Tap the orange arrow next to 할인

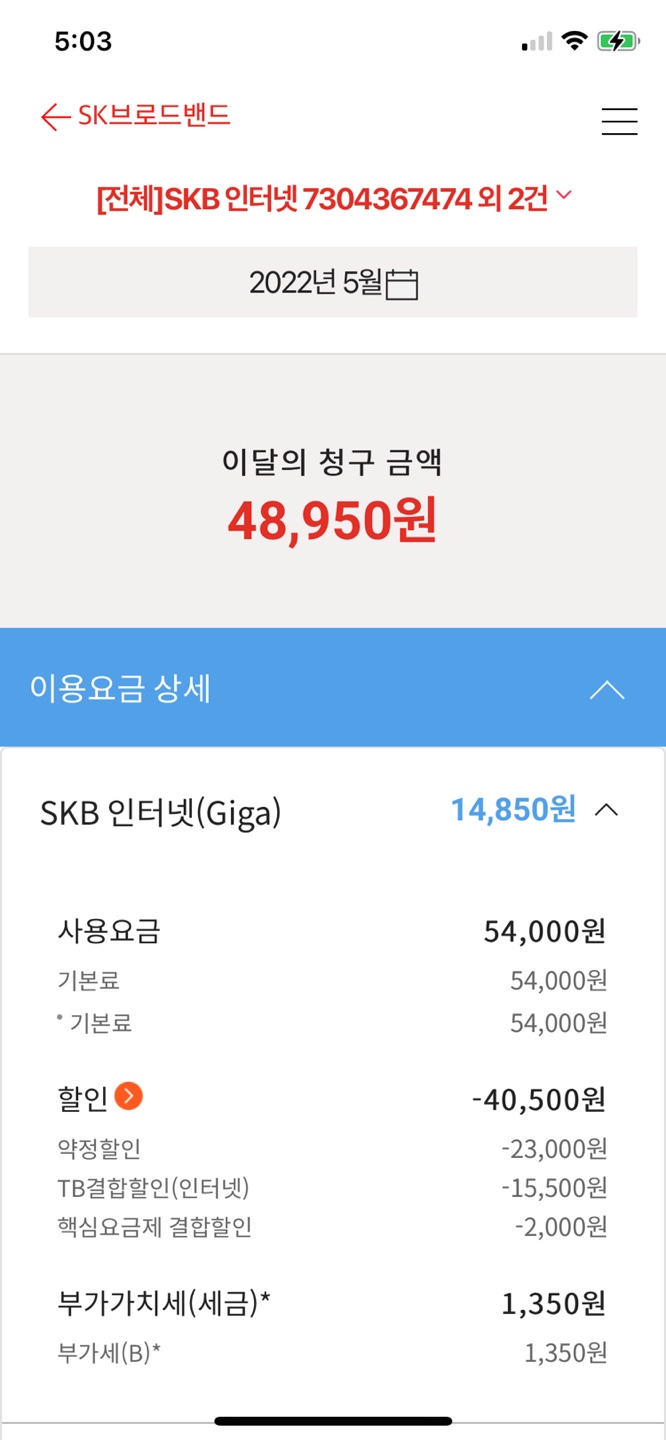point(129,1096)
